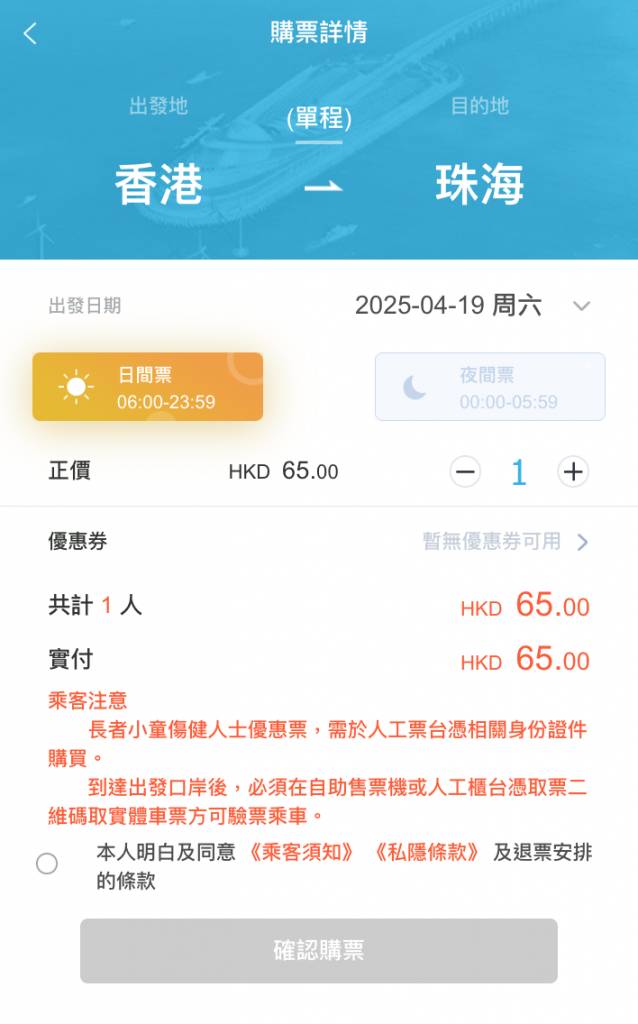Check the agreement circle for terms
This screenshot has height=1024, width=638.
[47, 864]
